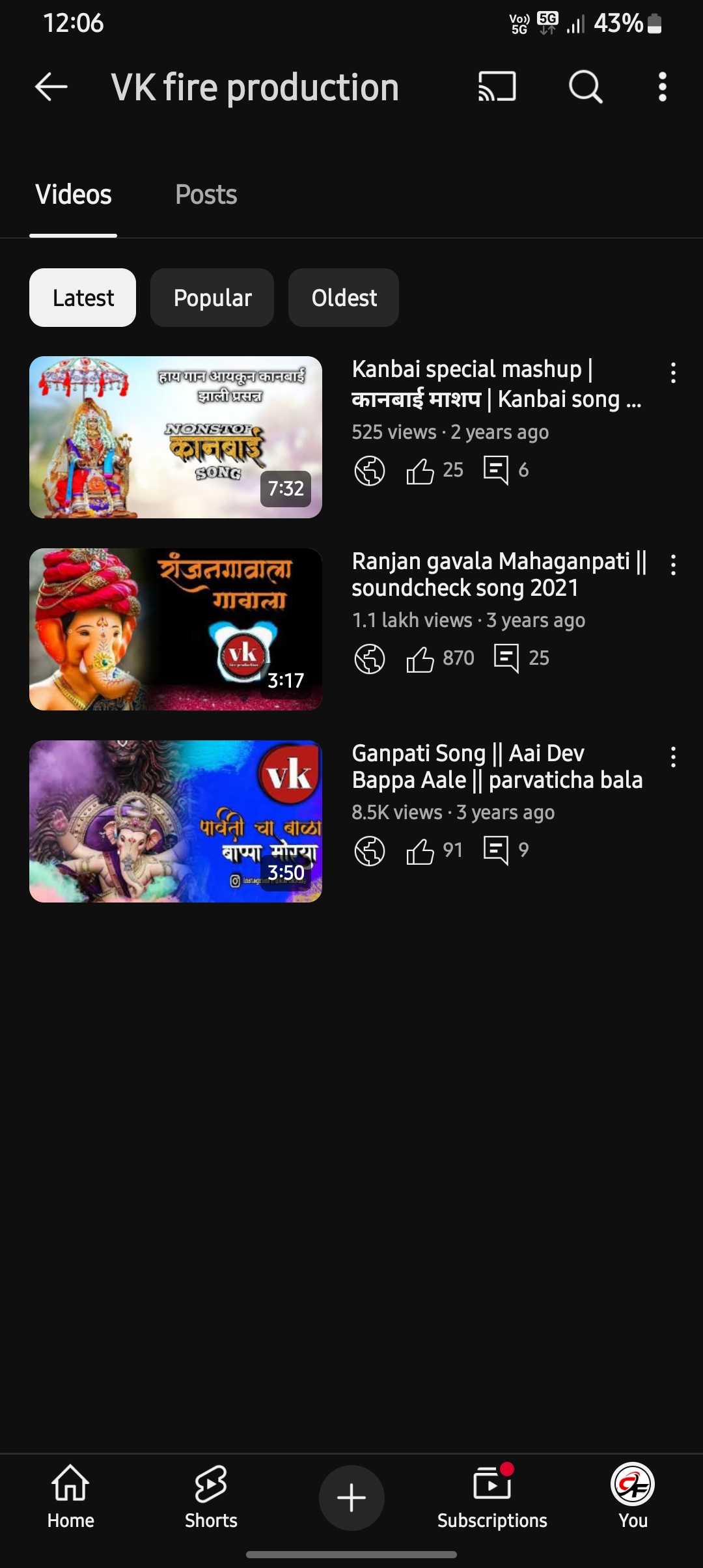Open the Kanbai special mashup video thumbnail
The image size is (703, 1568).
(x=176, y=437)
